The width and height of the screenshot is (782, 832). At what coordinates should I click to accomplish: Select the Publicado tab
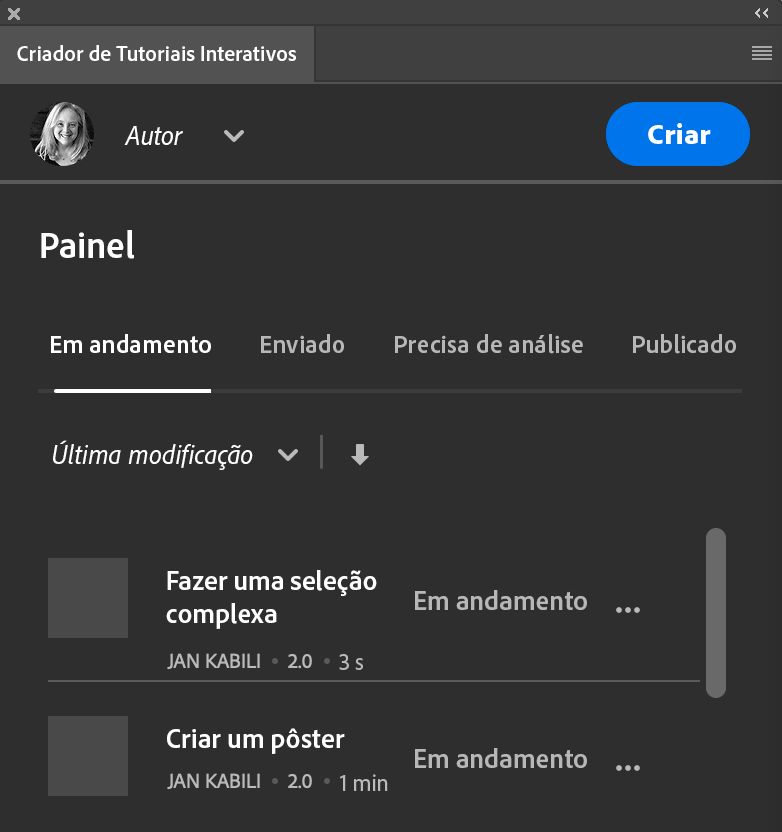684,345
